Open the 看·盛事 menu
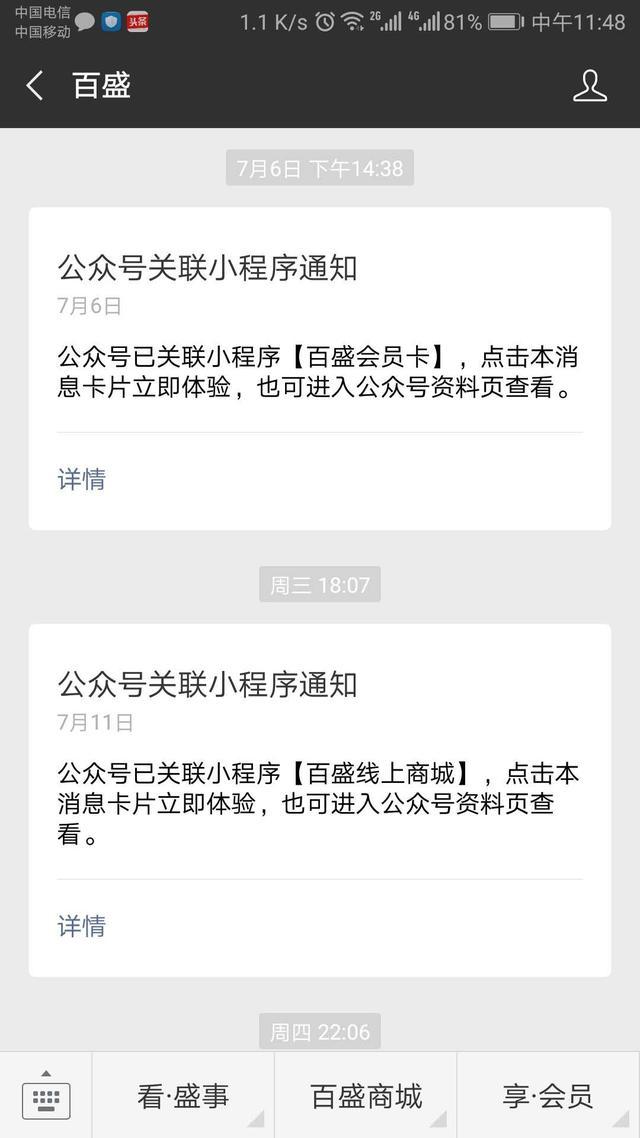Viewport: 640px width, 1138px height. click(x=183, y=1095)
